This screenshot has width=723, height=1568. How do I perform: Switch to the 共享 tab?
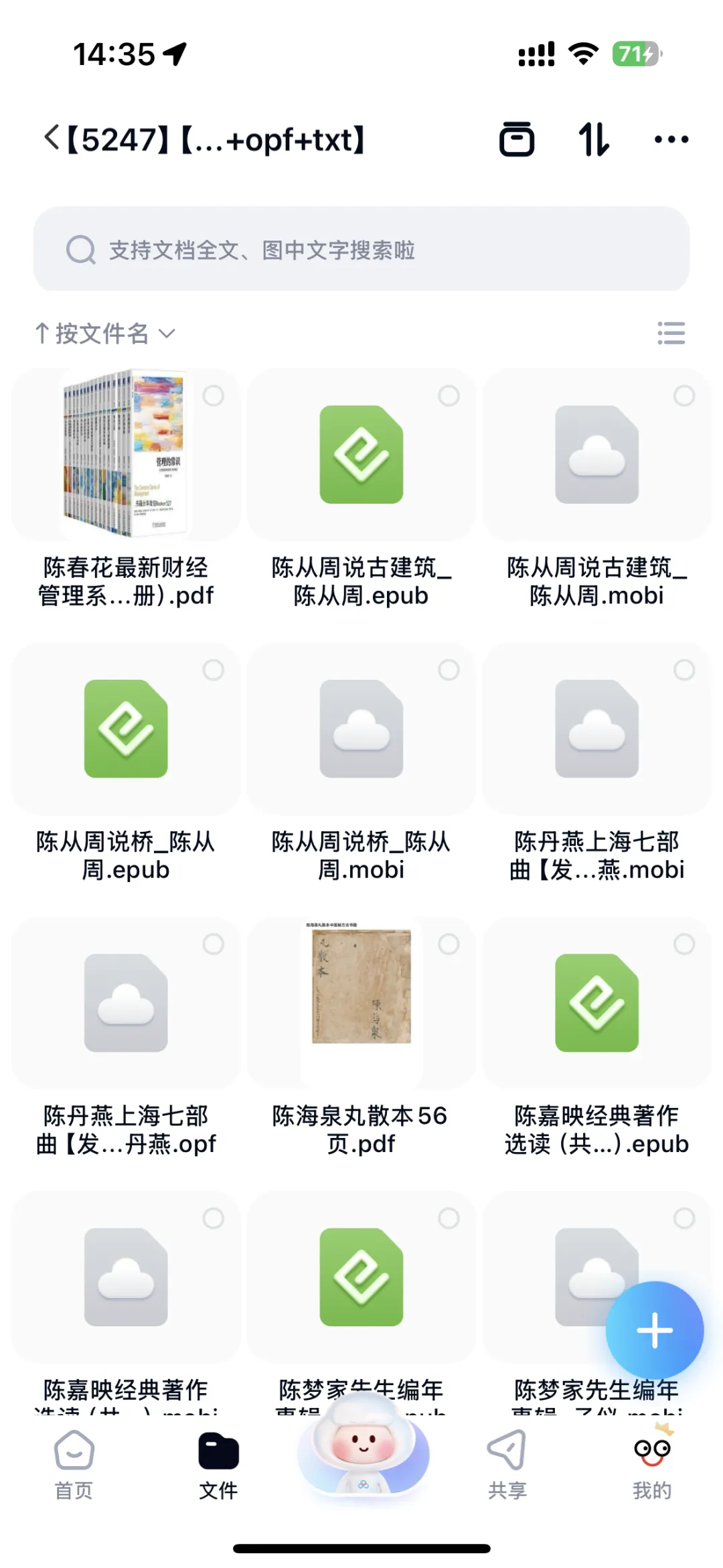tap(507, 1466)
